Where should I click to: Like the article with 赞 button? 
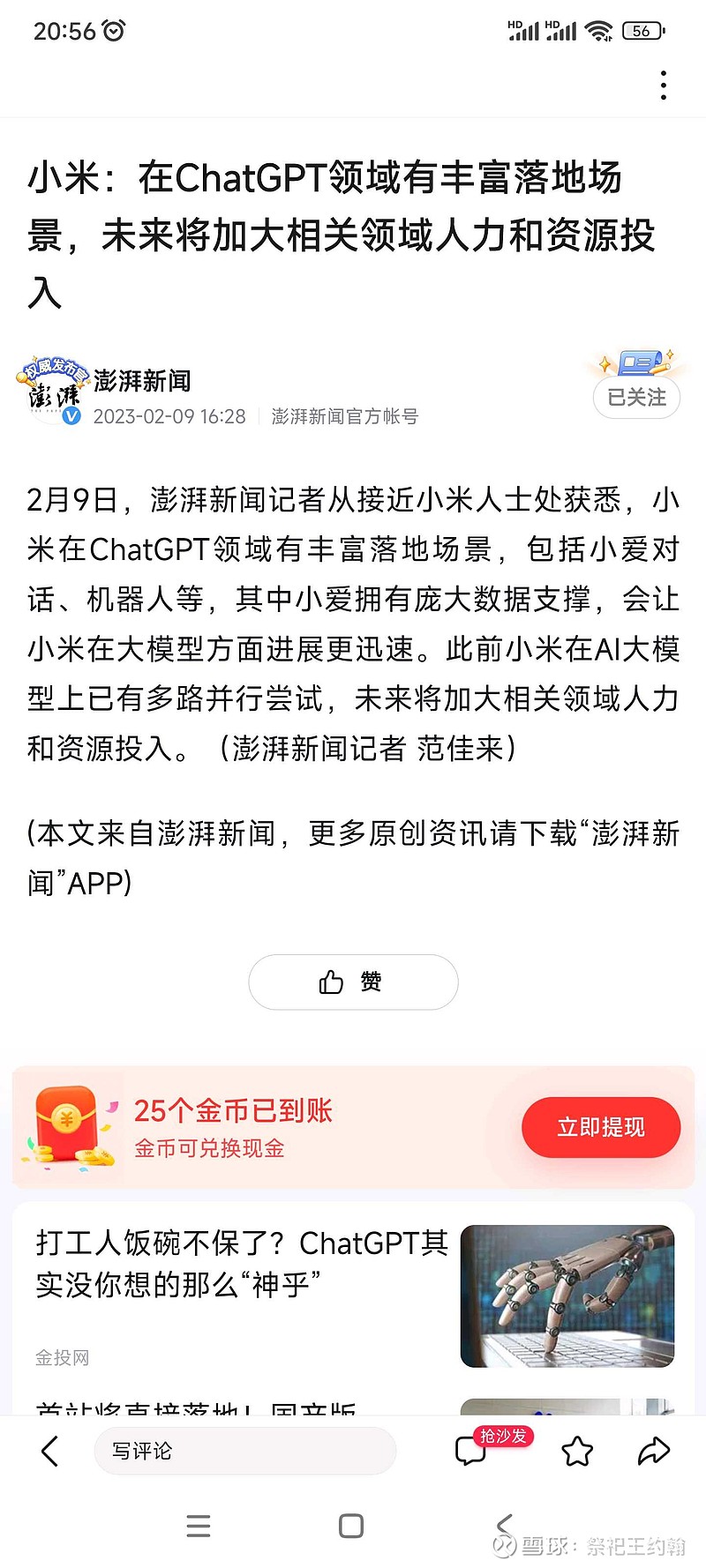(353, 982)
